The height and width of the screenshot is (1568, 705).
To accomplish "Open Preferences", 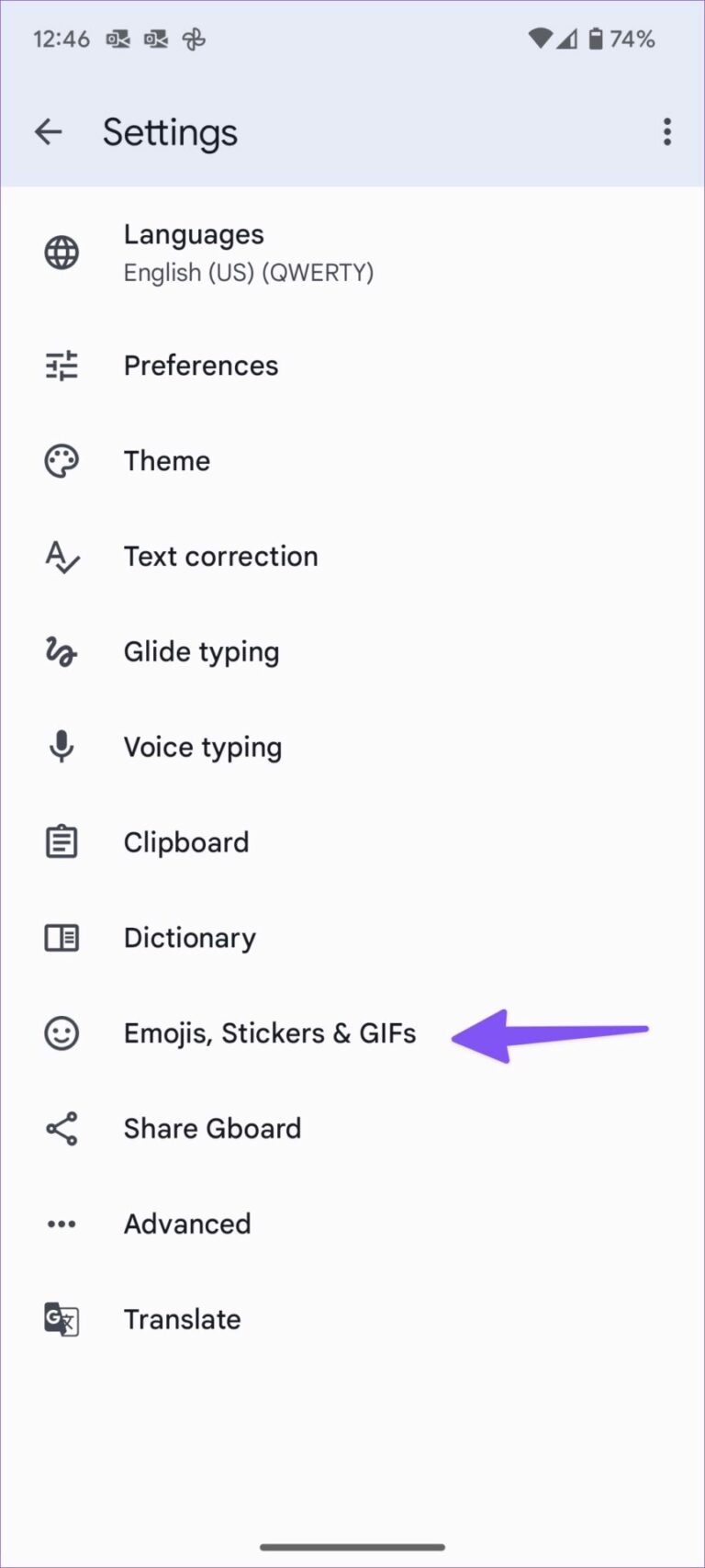I will 200,366.
